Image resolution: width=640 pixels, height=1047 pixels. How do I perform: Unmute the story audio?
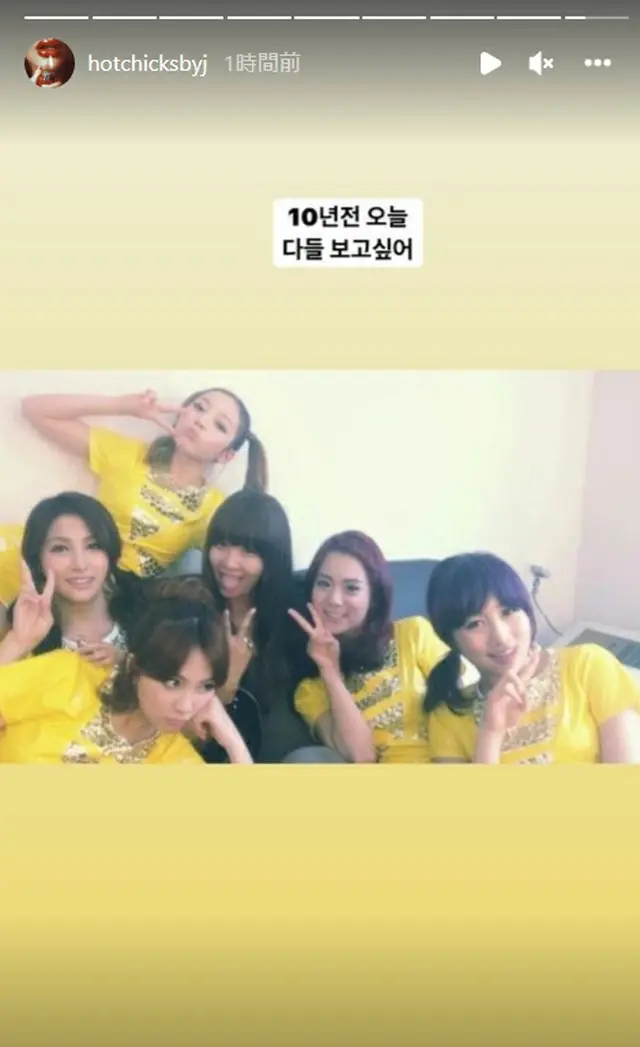pos(541,63)
